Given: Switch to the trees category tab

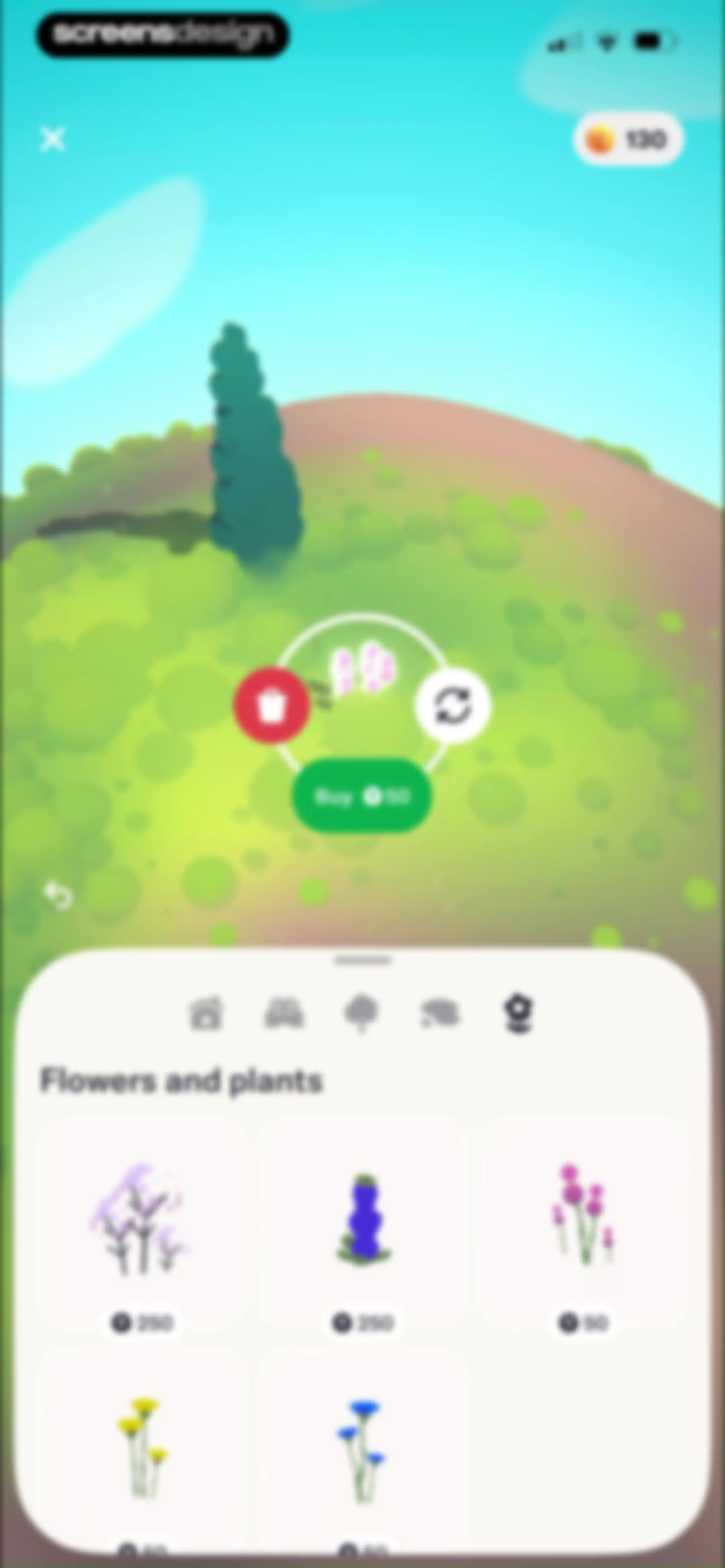Looking at the screenshot, I should tap(362, 1013).
